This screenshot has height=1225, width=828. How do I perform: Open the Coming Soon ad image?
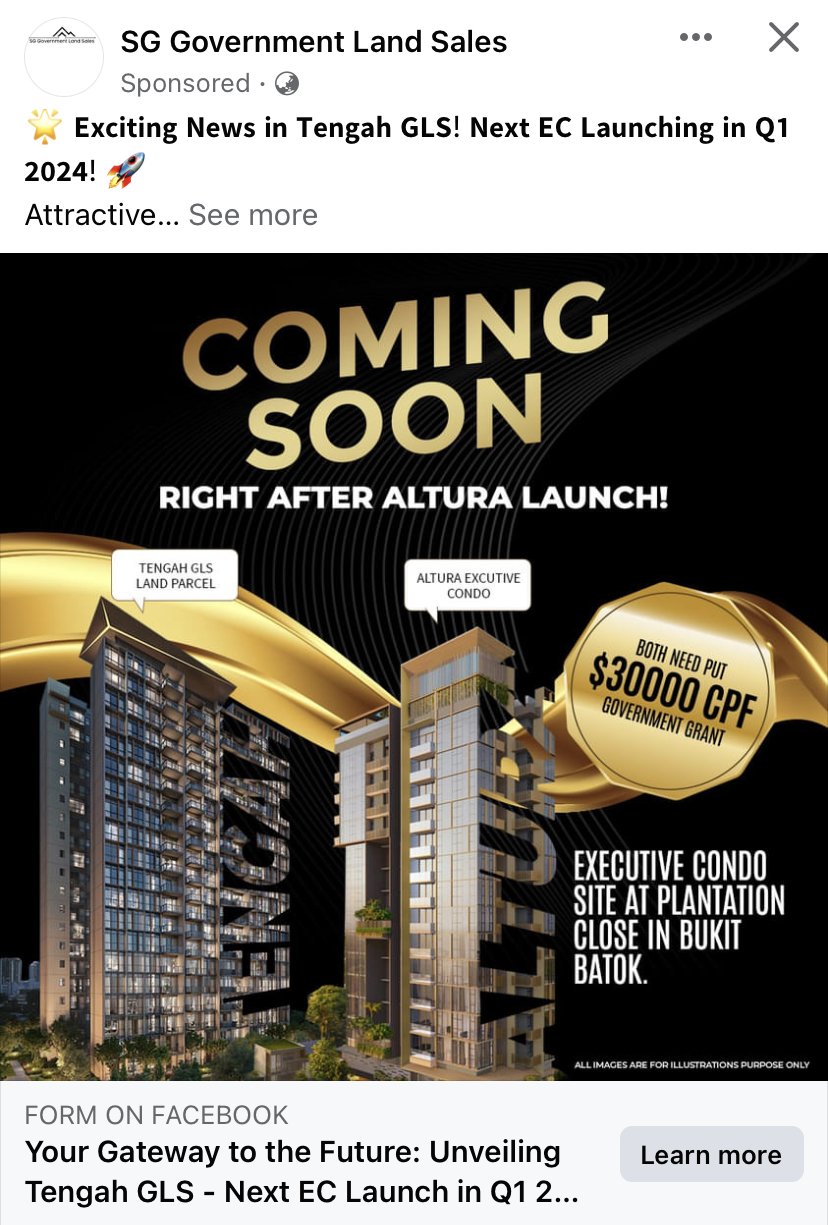(414, 666)
